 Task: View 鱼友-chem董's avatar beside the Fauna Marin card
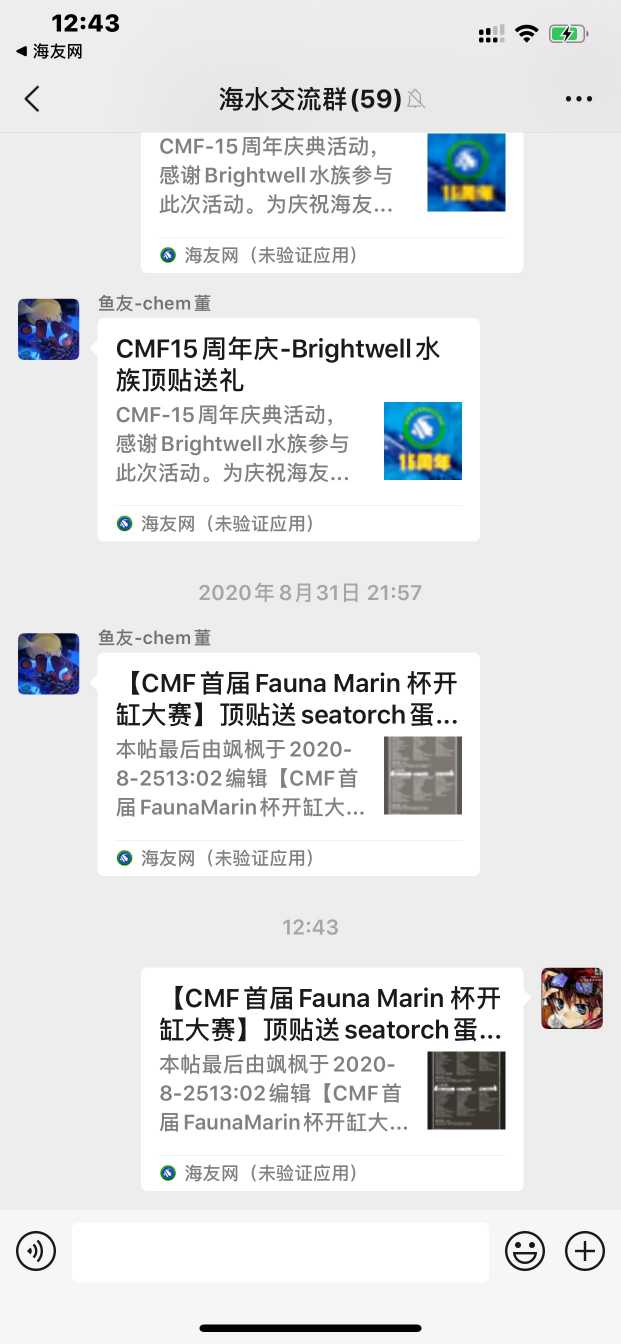tap(48, 664)
